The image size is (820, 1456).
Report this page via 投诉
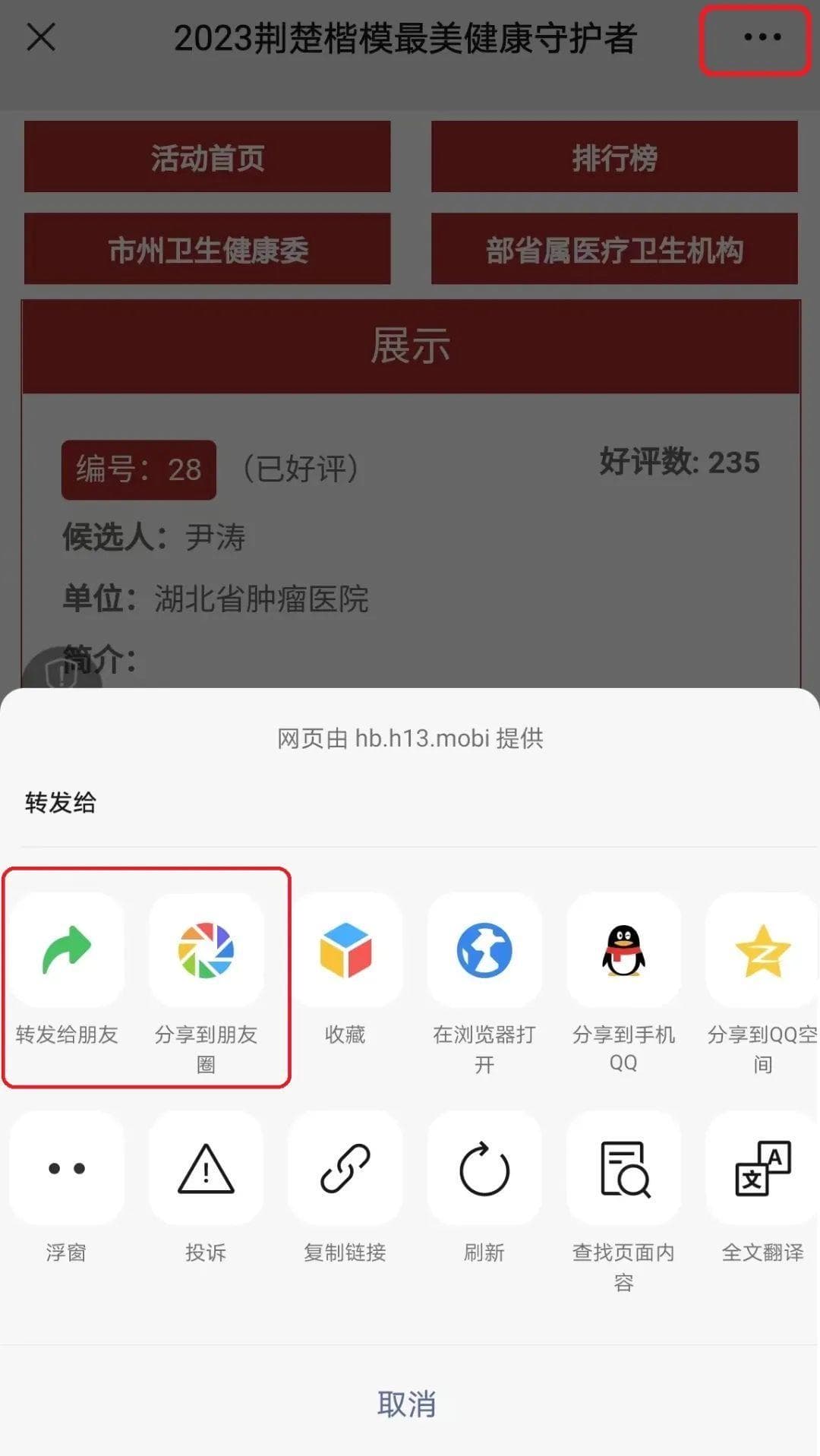coord(206,1169)
